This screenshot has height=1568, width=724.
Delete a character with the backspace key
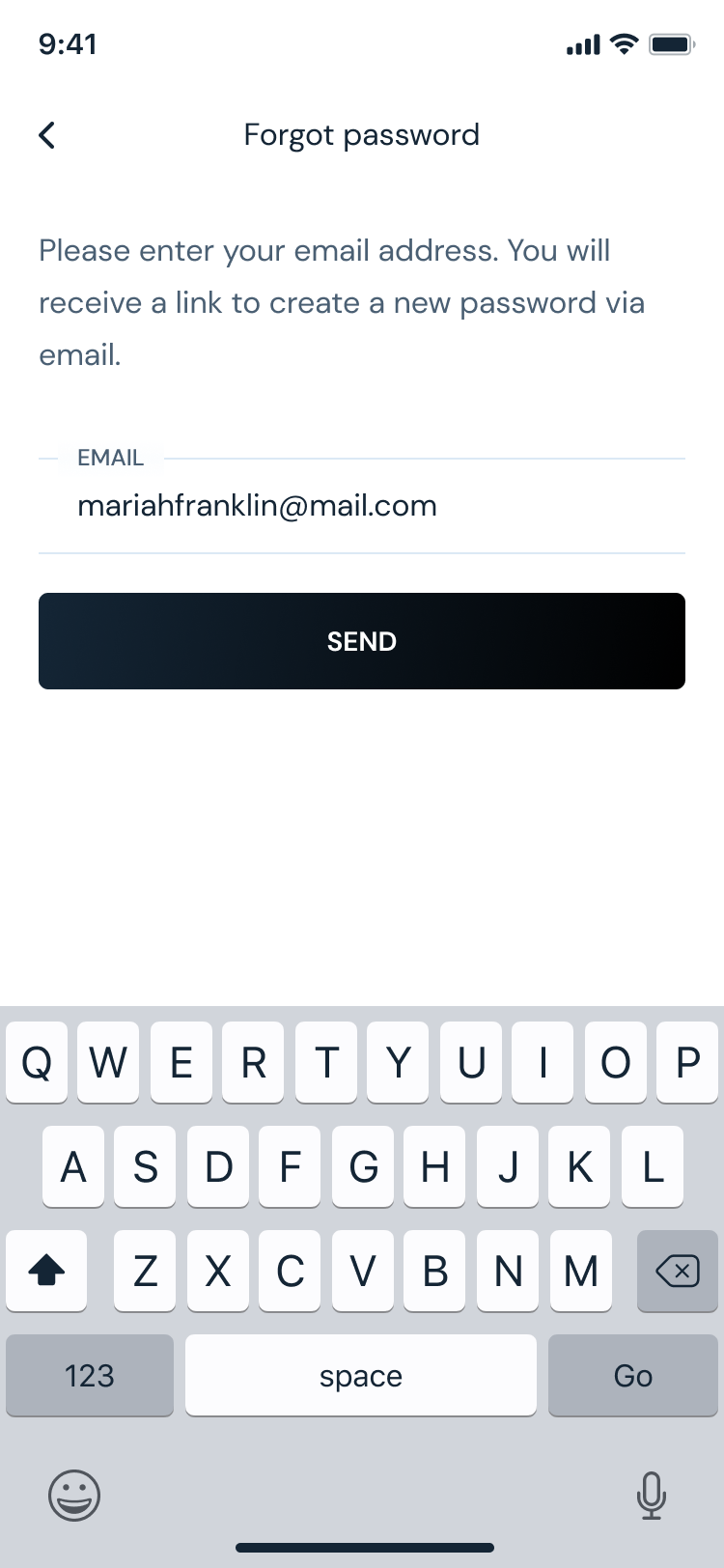click(677, 1272)
